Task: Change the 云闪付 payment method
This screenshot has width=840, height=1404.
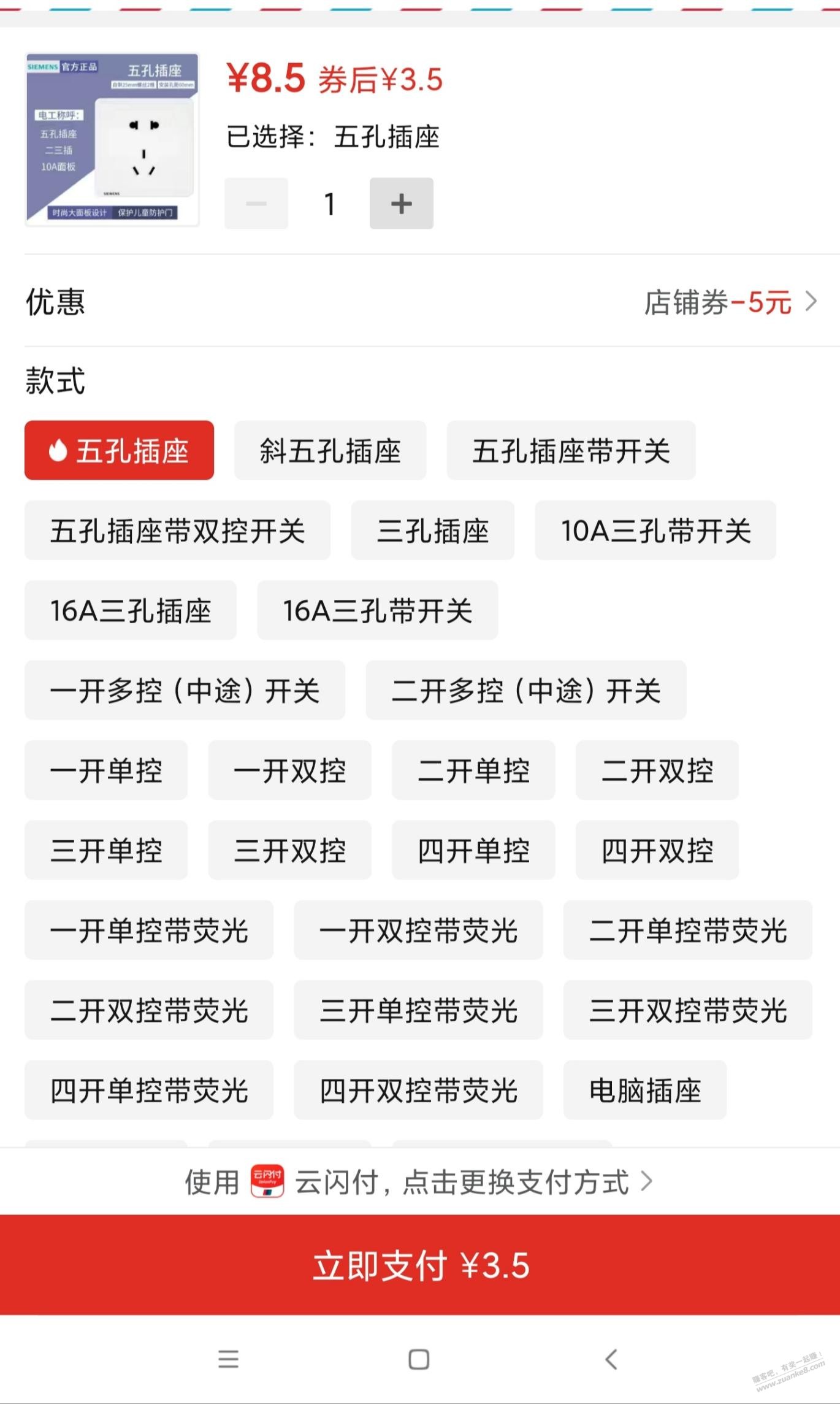Action: point(419,1182)
